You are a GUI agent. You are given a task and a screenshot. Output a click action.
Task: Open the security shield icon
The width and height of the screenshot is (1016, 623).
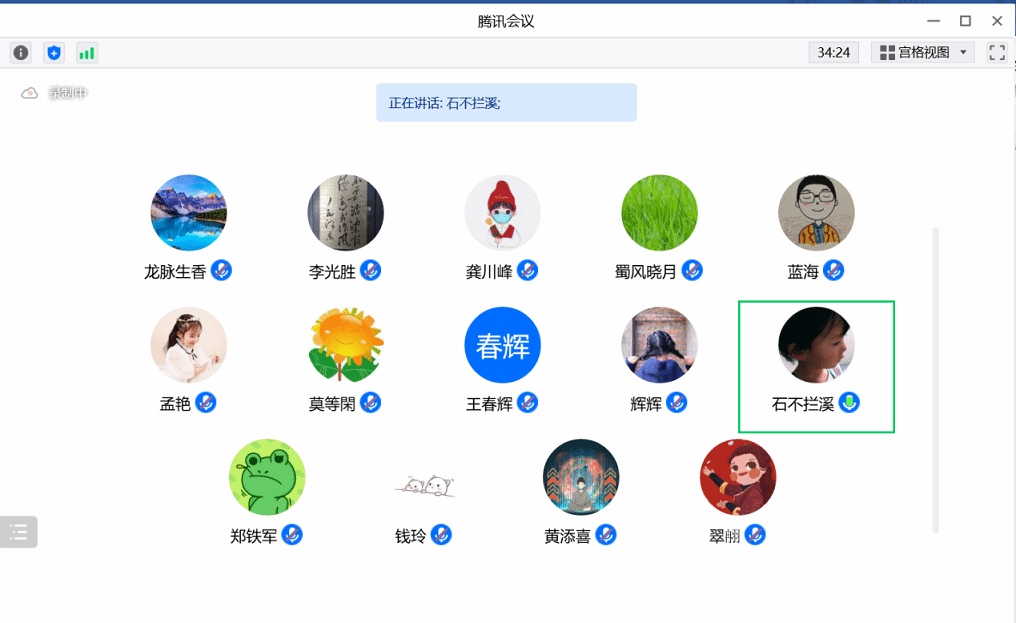pos(54,53)
